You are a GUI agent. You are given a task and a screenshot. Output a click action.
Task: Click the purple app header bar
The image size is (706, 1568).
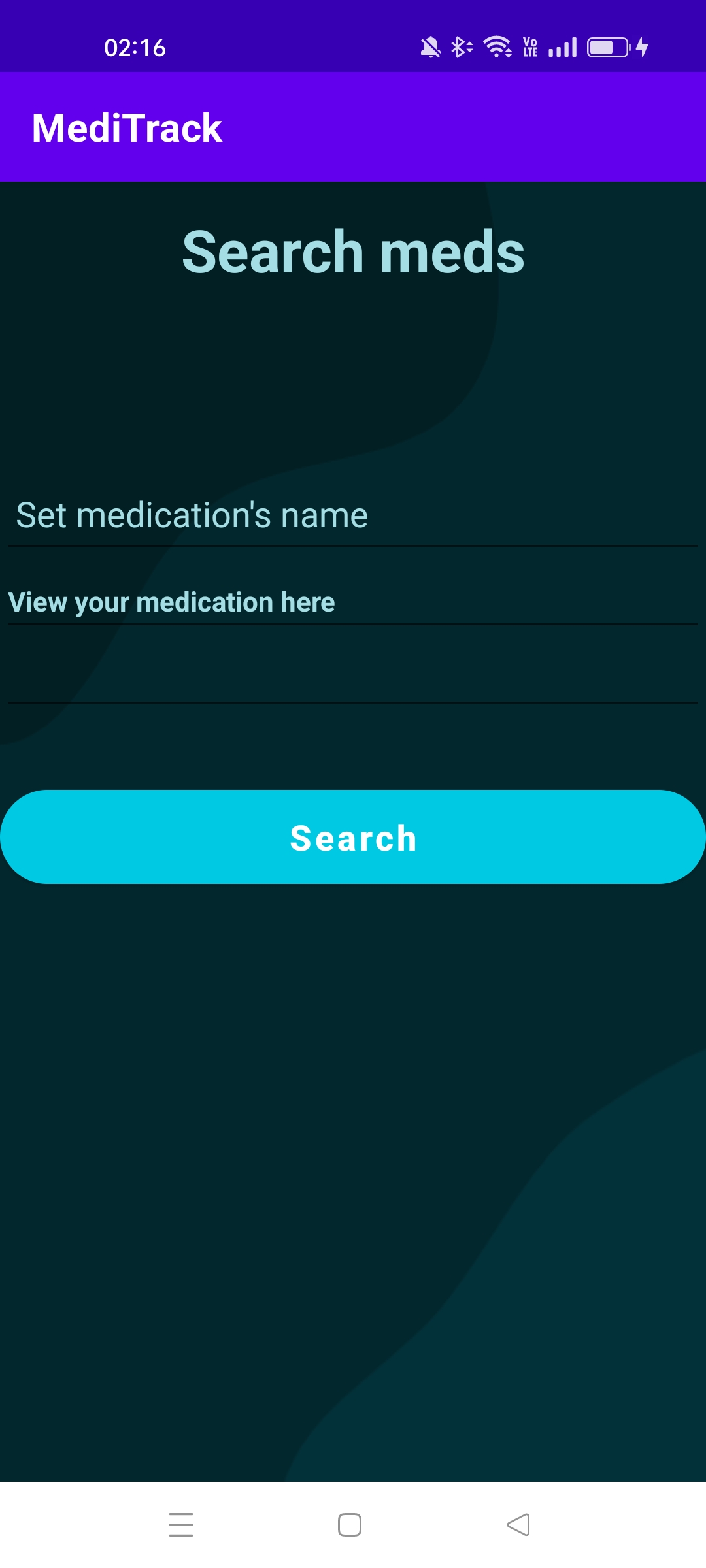tap(458, 128)
